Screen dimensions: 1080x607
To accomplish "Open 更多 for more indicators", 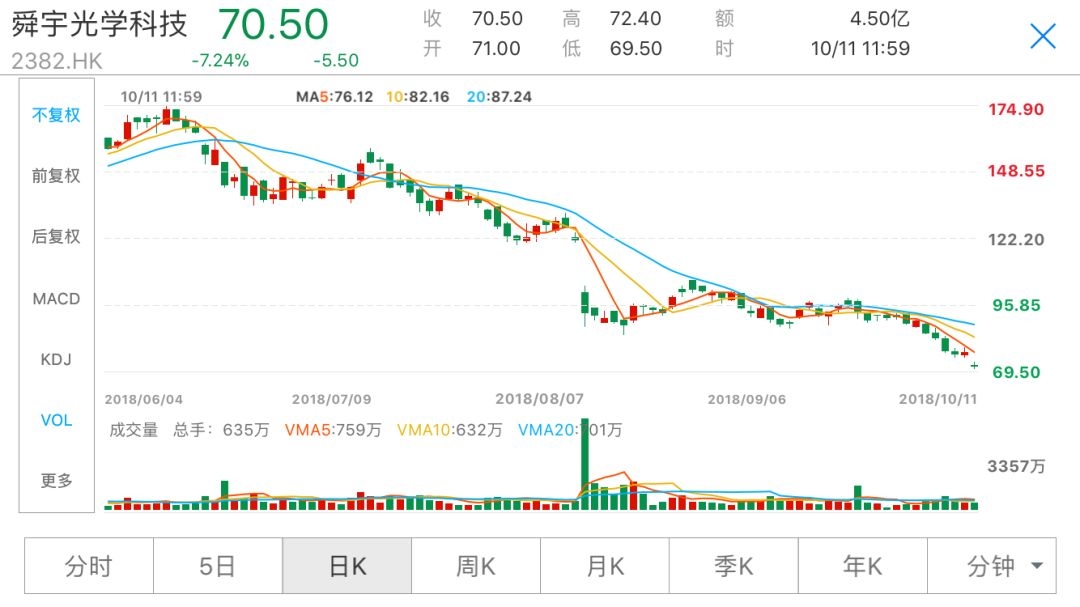I will pos(56,481).
